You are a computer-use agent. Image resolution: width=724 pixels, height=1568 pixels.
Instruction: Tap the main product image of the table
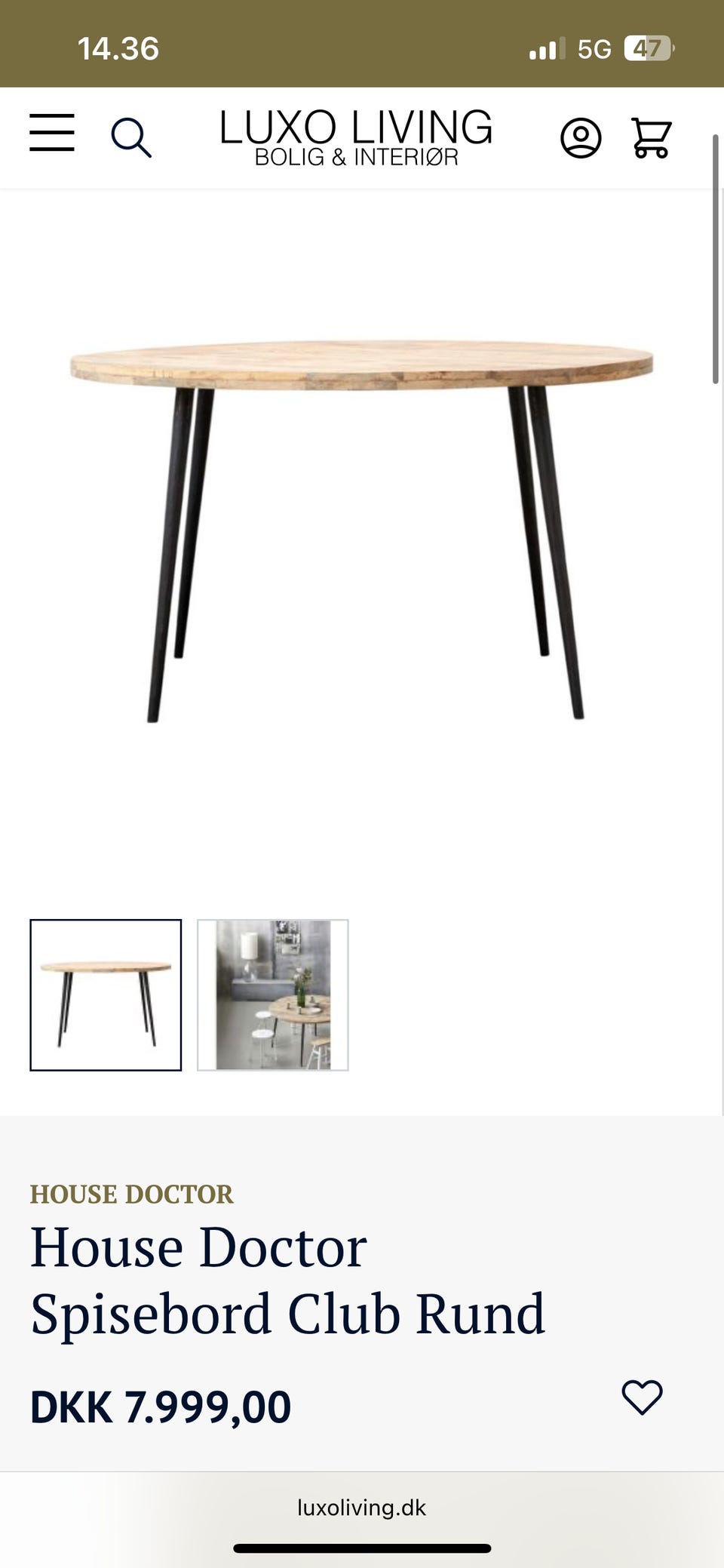coord(362,528)
